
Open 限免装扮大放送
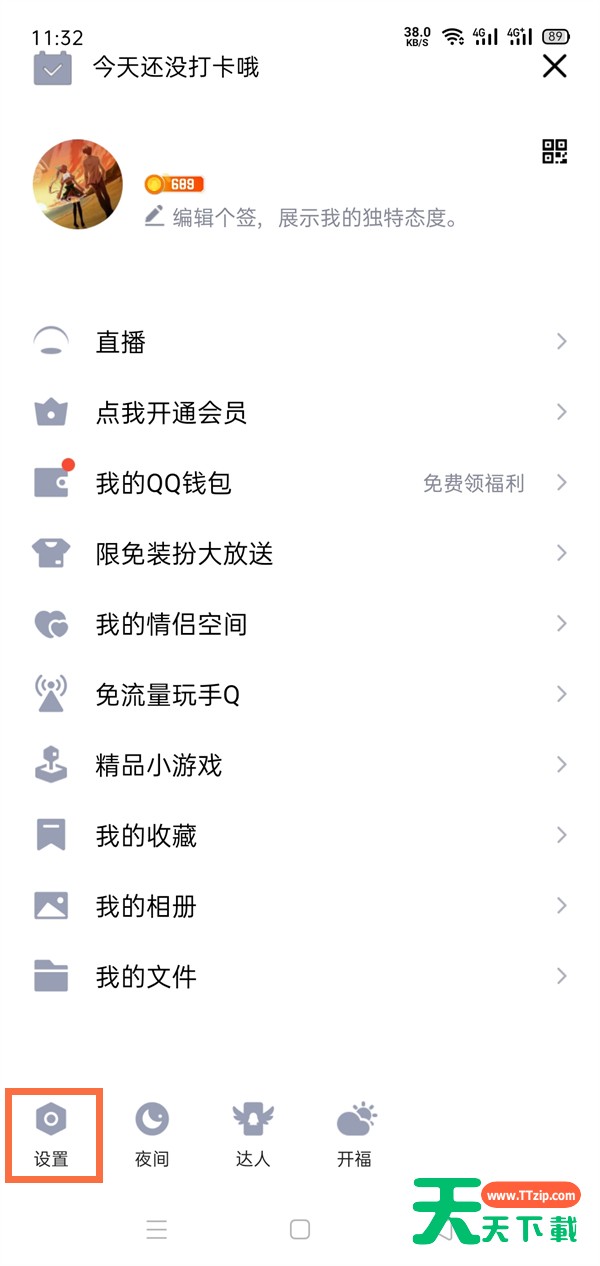click(x=300, y=554)
